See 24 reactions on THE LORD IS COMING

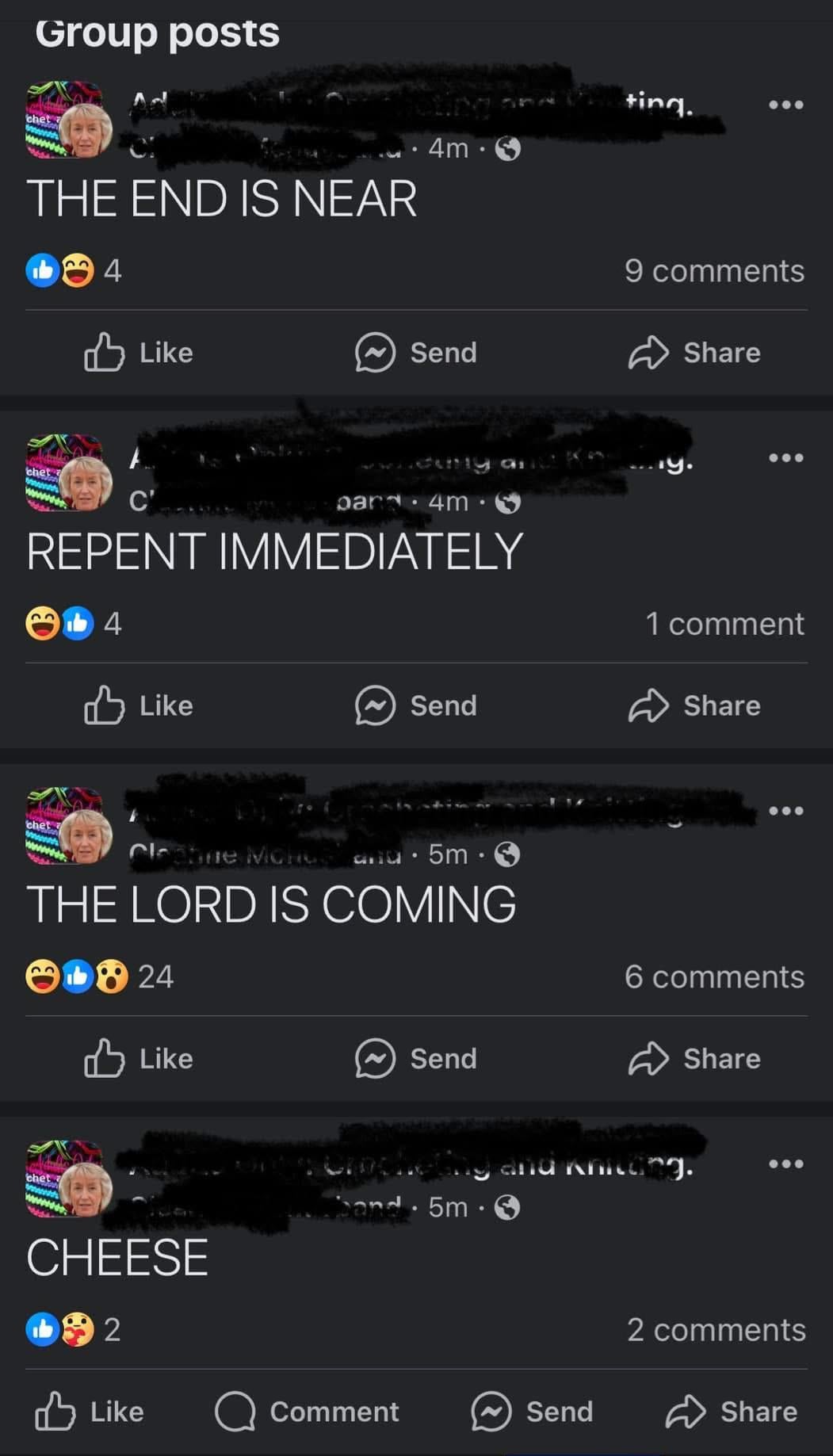[x=100, y=976]
